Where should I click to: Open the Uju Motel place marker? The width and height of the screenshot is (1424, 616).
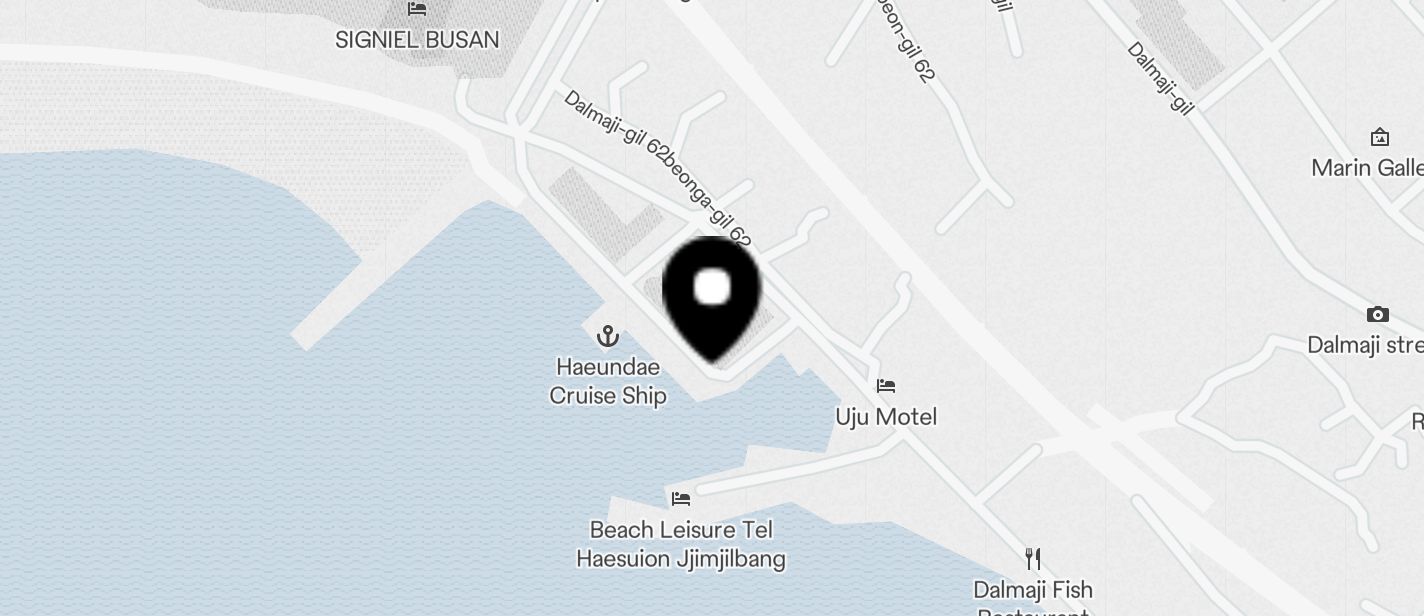point(886,386)
